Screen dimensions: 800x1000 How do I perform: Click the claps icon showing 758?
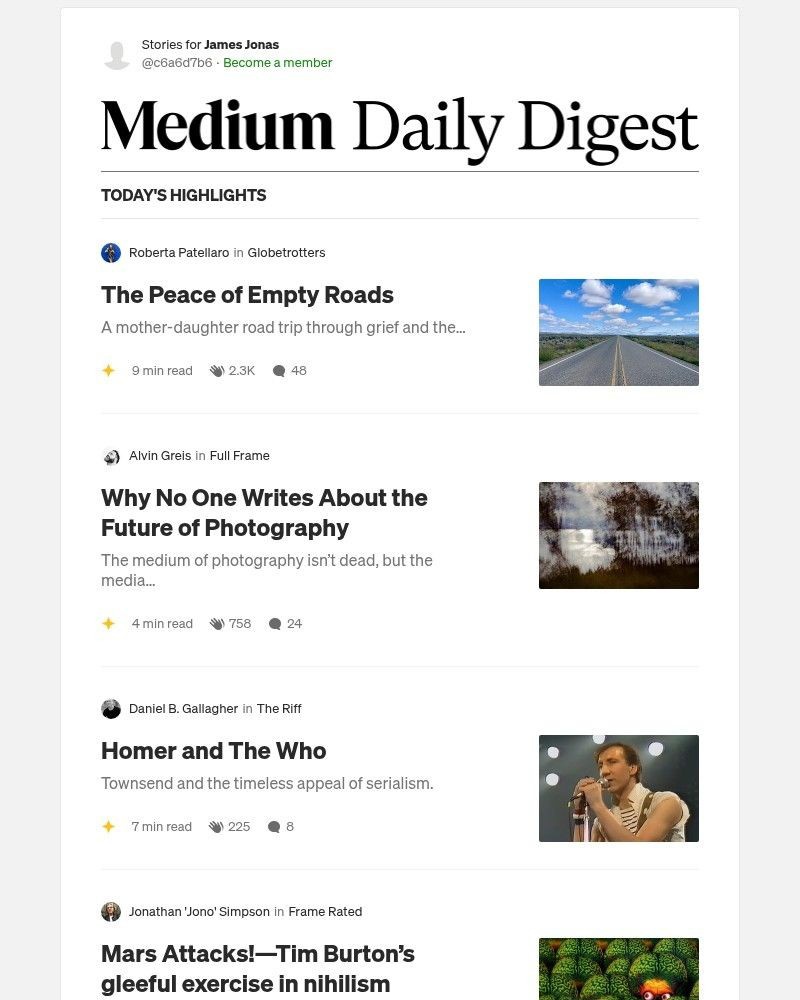tap(218, 623)
